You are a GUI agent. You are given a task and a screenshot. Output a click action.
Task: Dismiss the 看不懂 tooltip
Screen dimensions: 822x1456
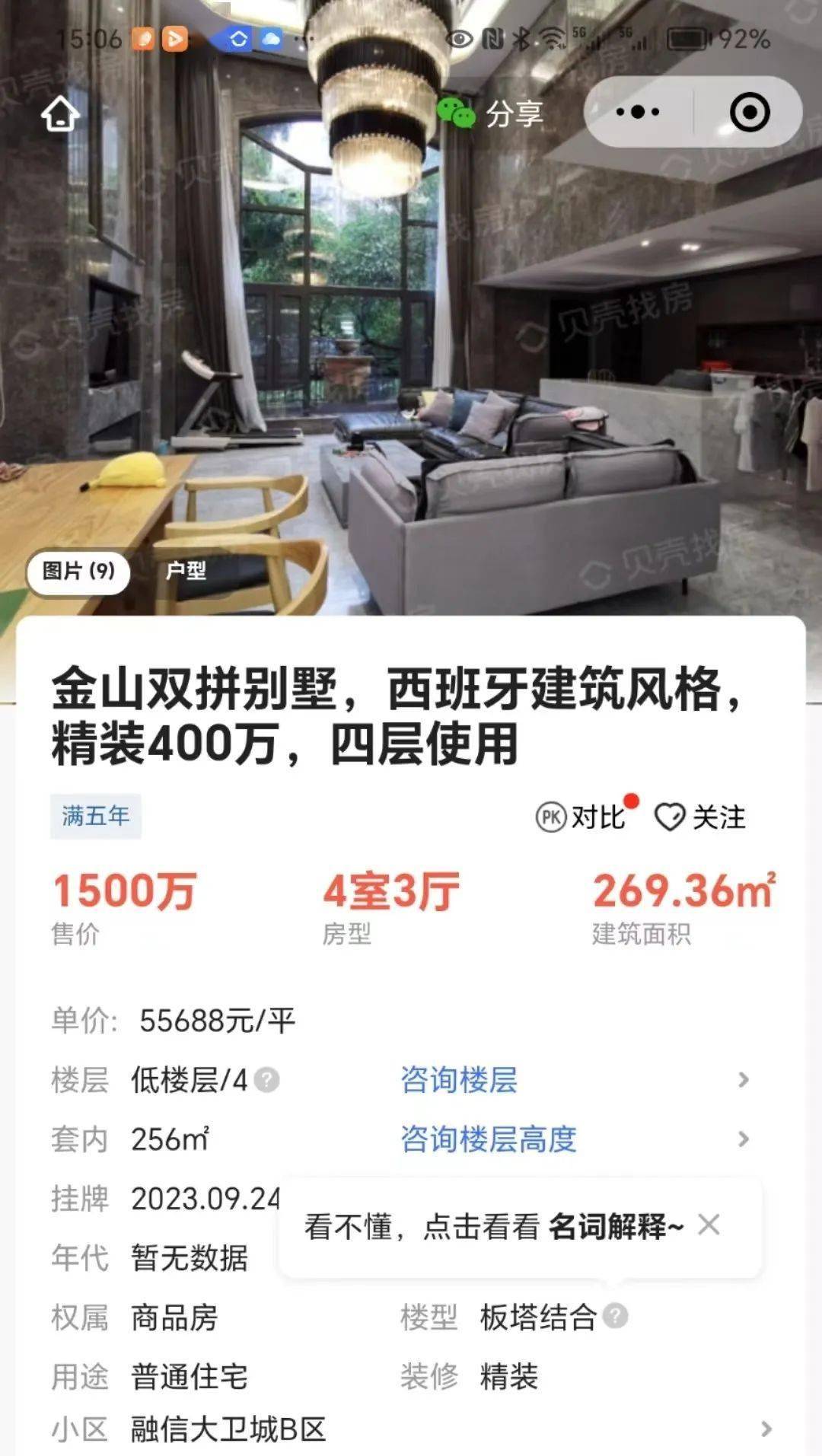(x=709, y=1225)
